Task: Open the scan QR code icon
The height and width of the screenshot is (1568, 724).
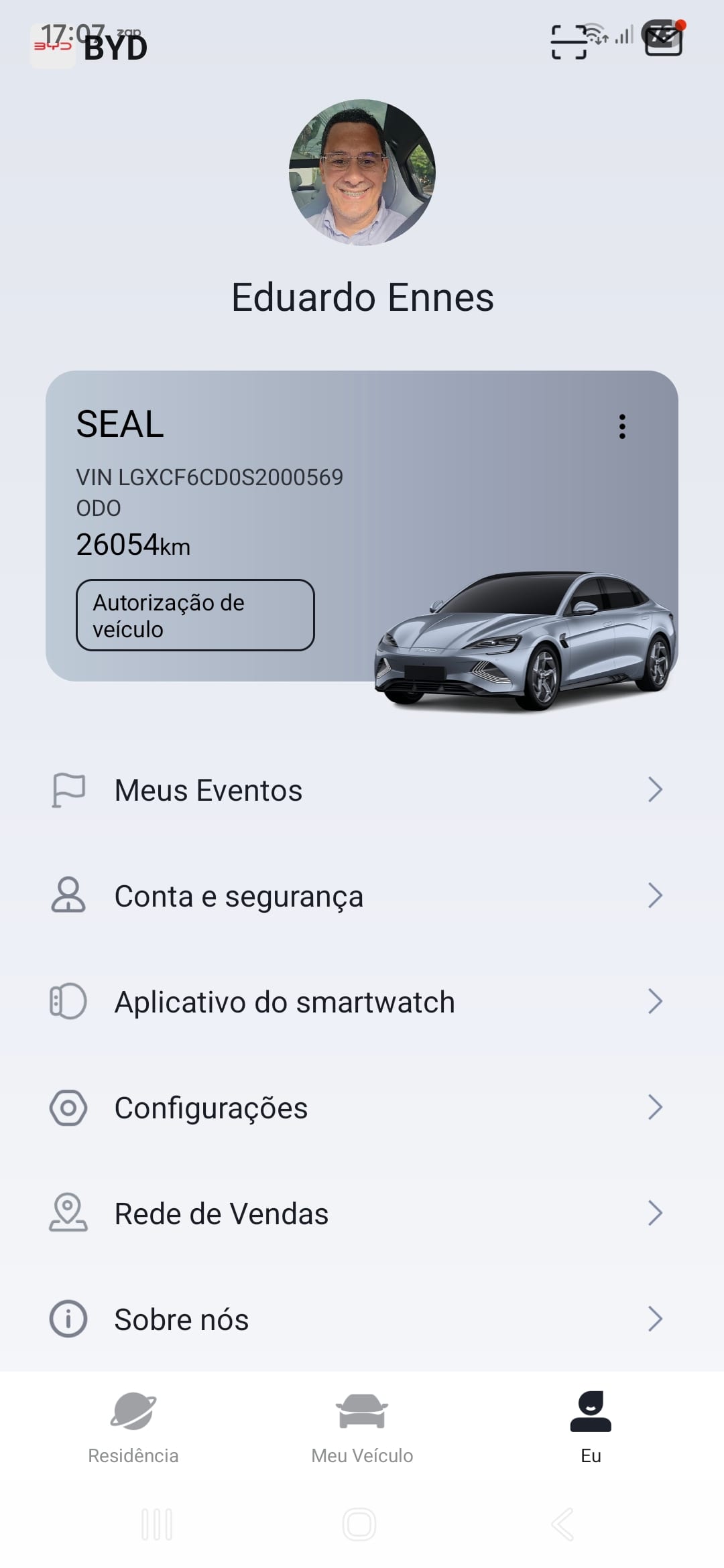Action: 566,40
